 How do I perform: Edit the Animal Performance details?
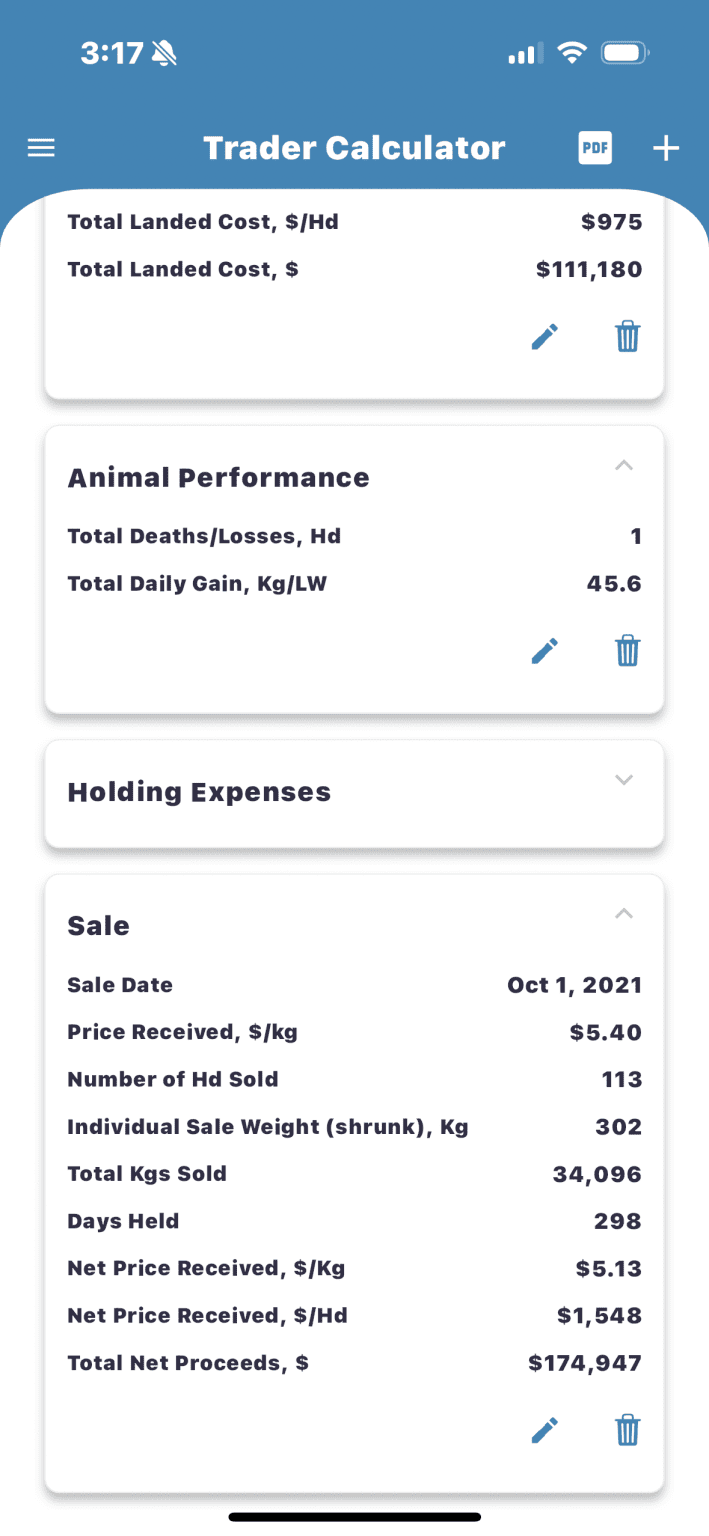coord(544,651)
